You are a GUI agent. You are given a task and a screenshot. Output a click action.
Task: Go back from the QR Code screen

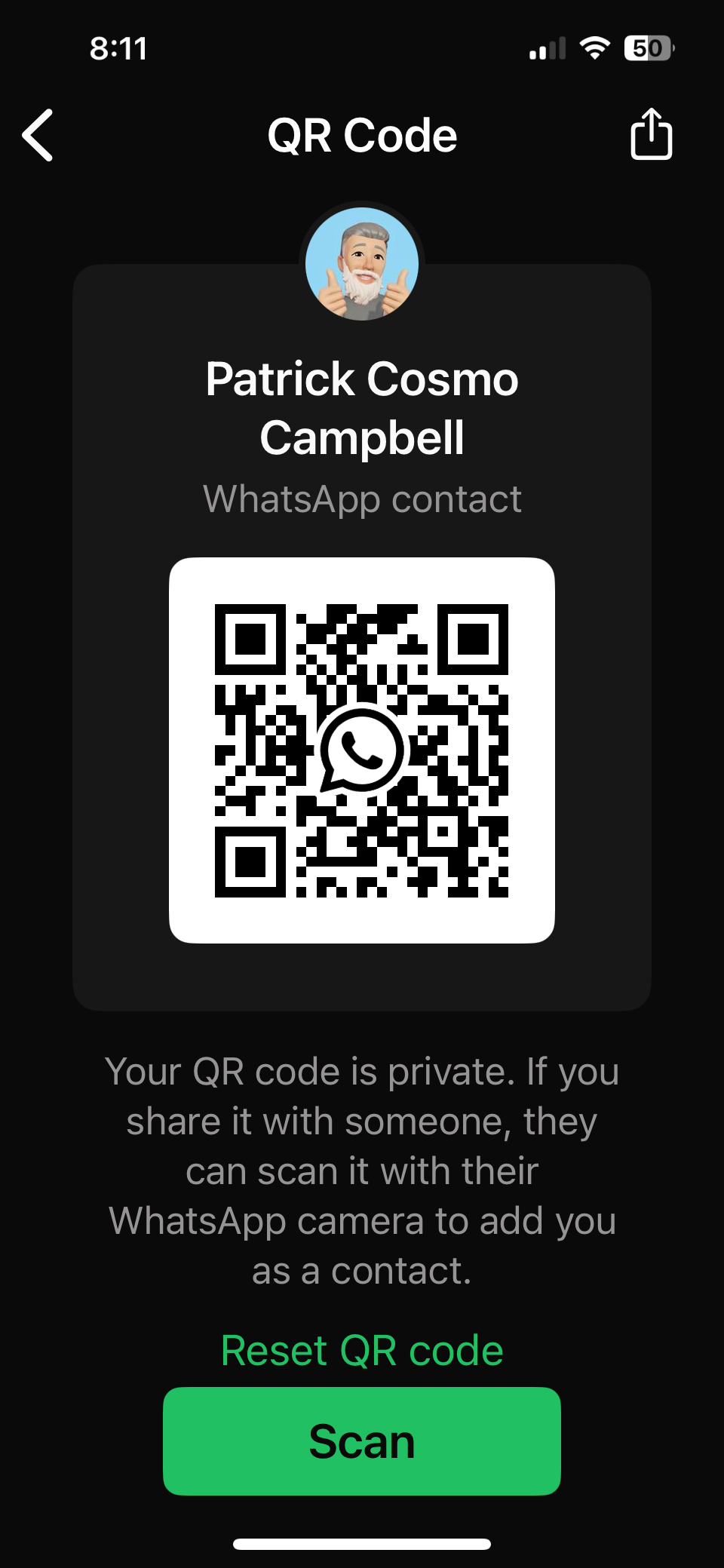point(38,136)
